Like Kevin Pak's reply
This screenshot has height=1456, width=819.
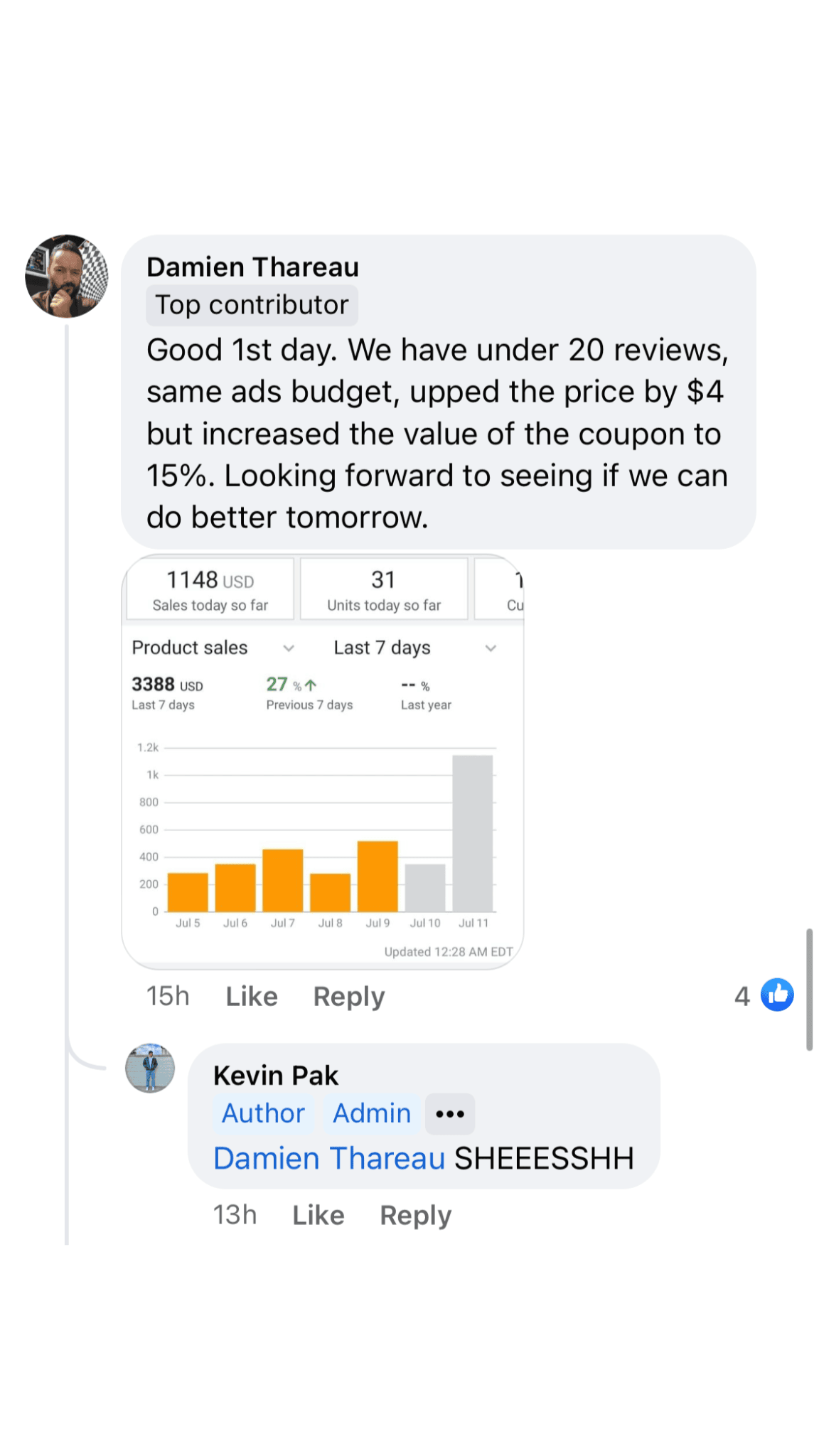click(318, 1215)
